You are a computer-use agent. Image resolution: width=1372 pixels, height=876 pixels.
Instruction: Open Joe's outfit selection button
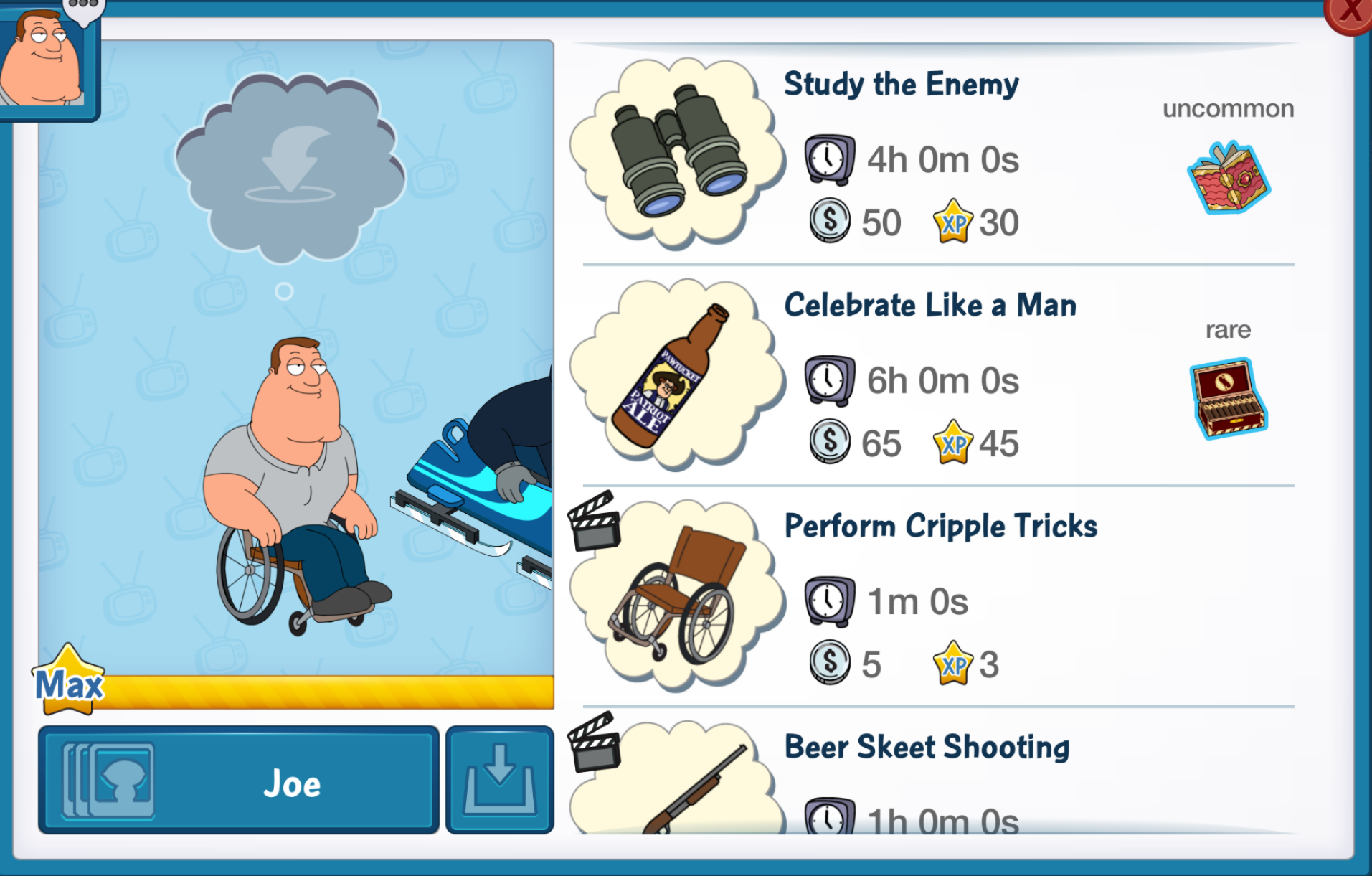click(238, 781)
